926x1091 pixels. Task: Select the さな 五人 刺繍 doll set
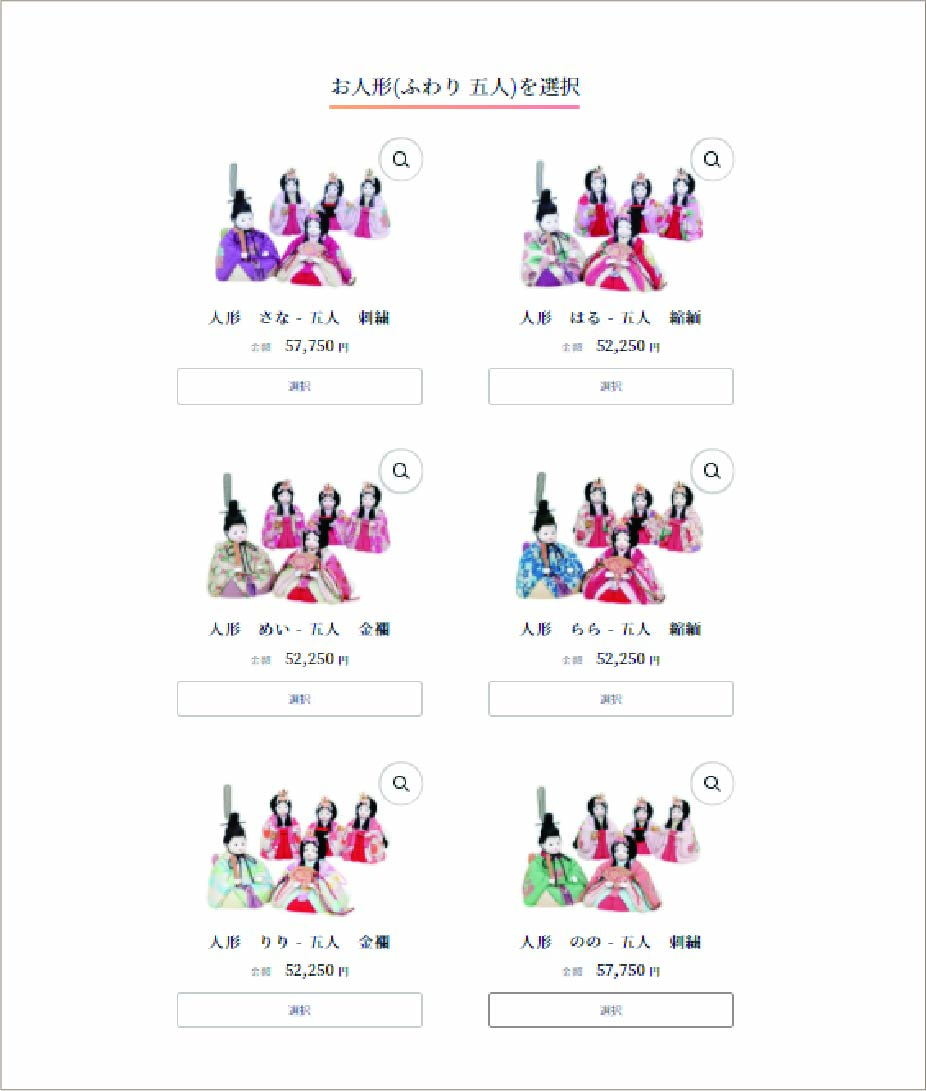(x=299, y=386)
